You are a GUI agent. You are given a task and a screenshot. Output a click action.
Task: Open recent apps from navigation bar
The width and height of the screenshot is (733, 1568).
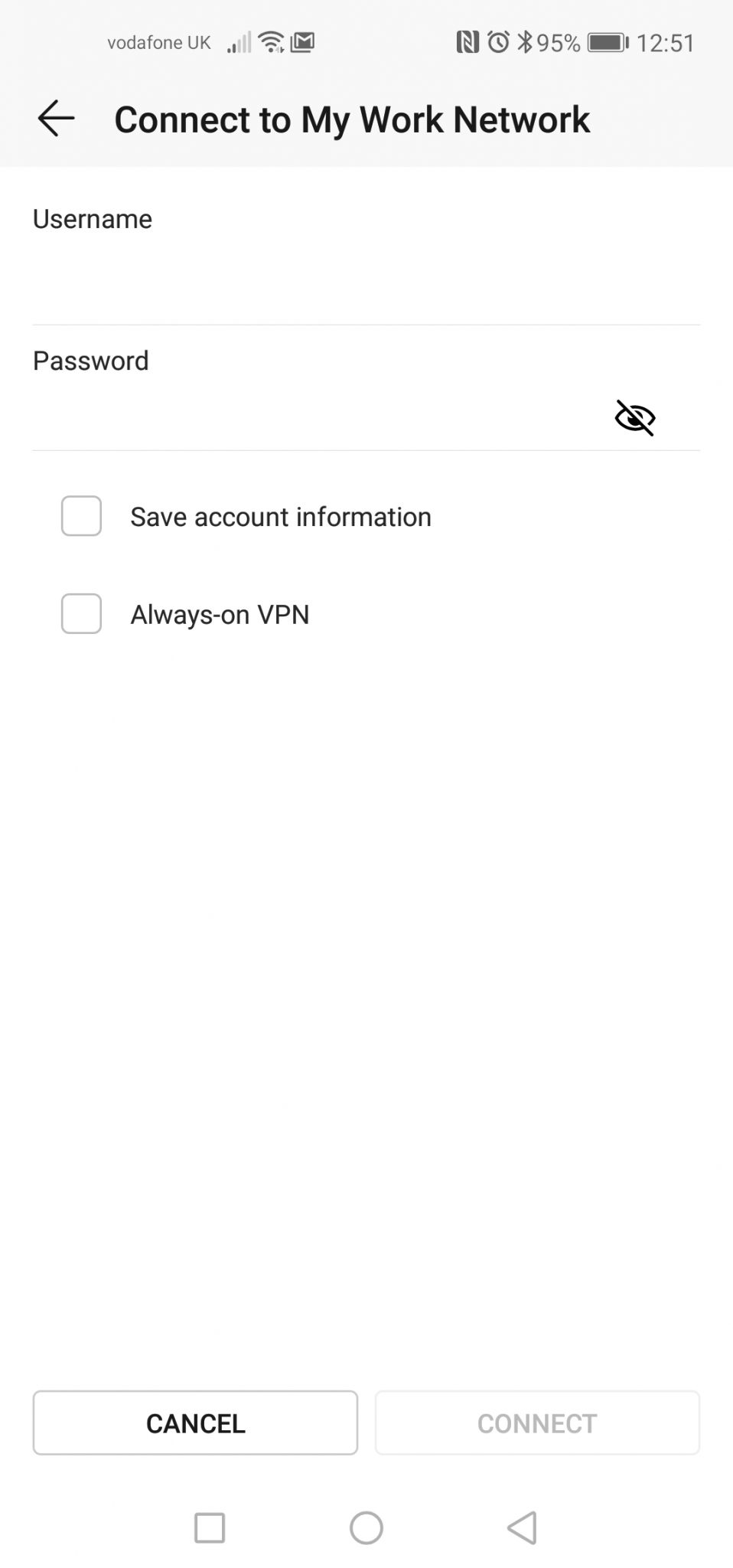(x=210, y=1528)
